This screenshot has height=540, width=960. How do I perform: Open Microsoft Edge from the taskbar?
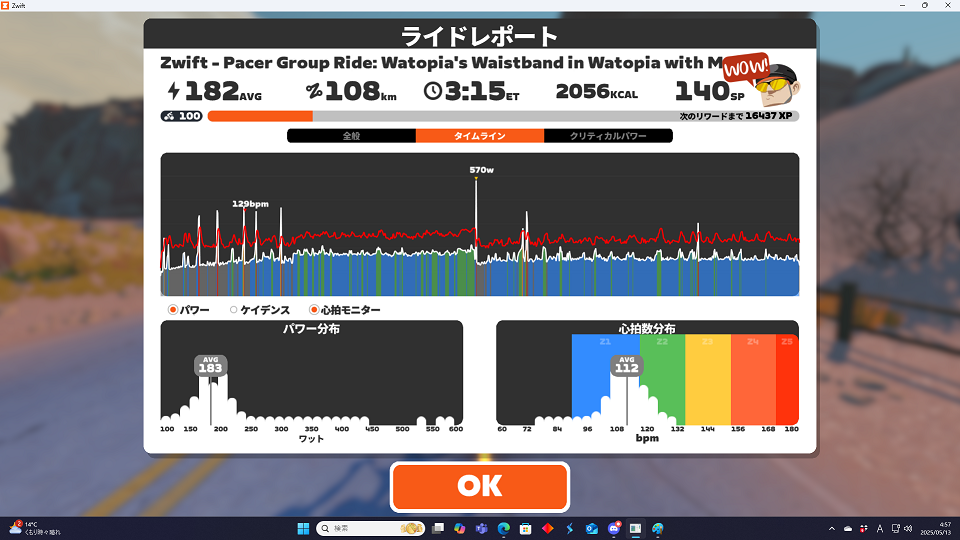(503, 528)
